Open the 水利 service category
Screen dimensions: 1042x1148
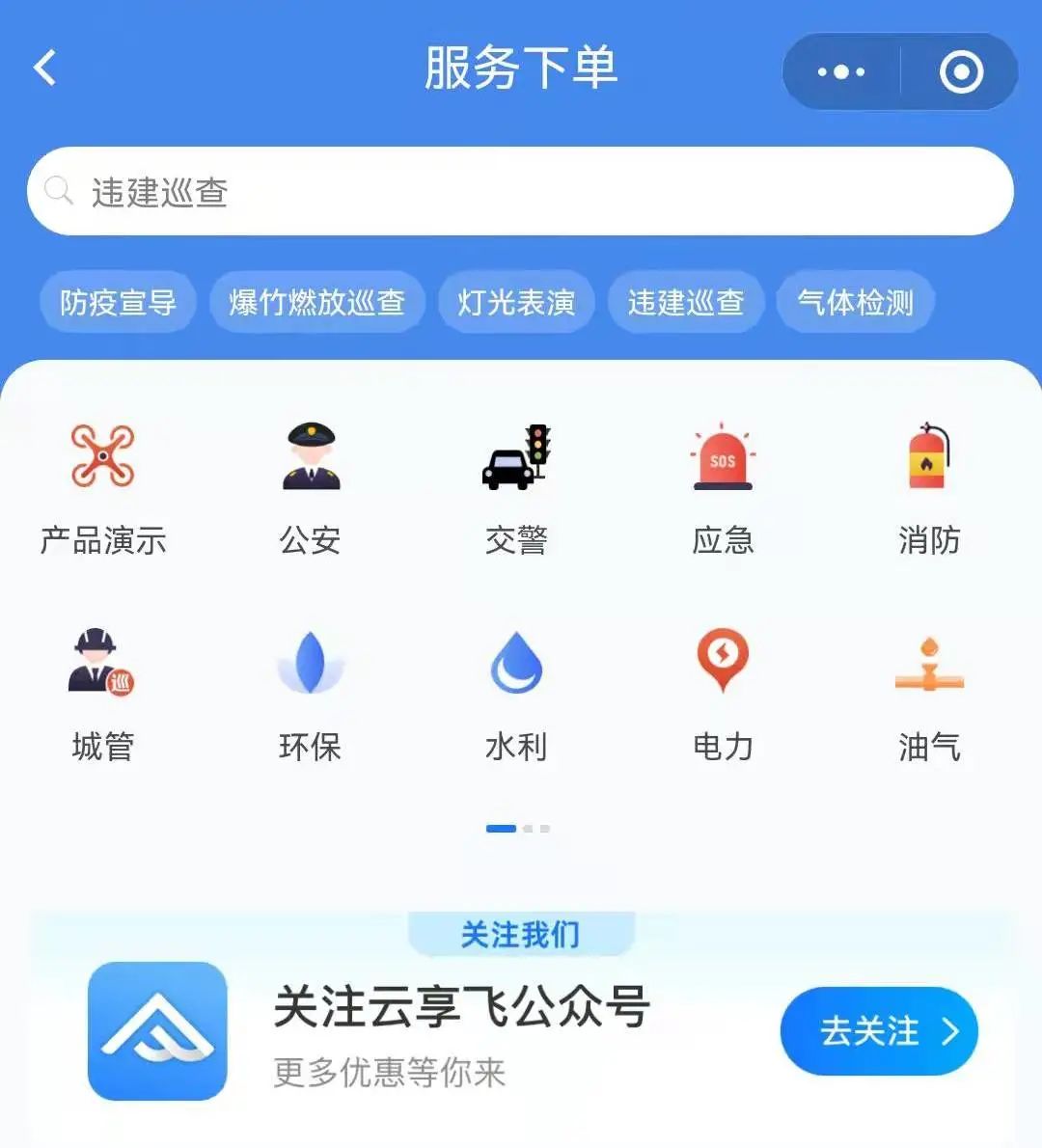pyautogui.click(x=516, y=694)
